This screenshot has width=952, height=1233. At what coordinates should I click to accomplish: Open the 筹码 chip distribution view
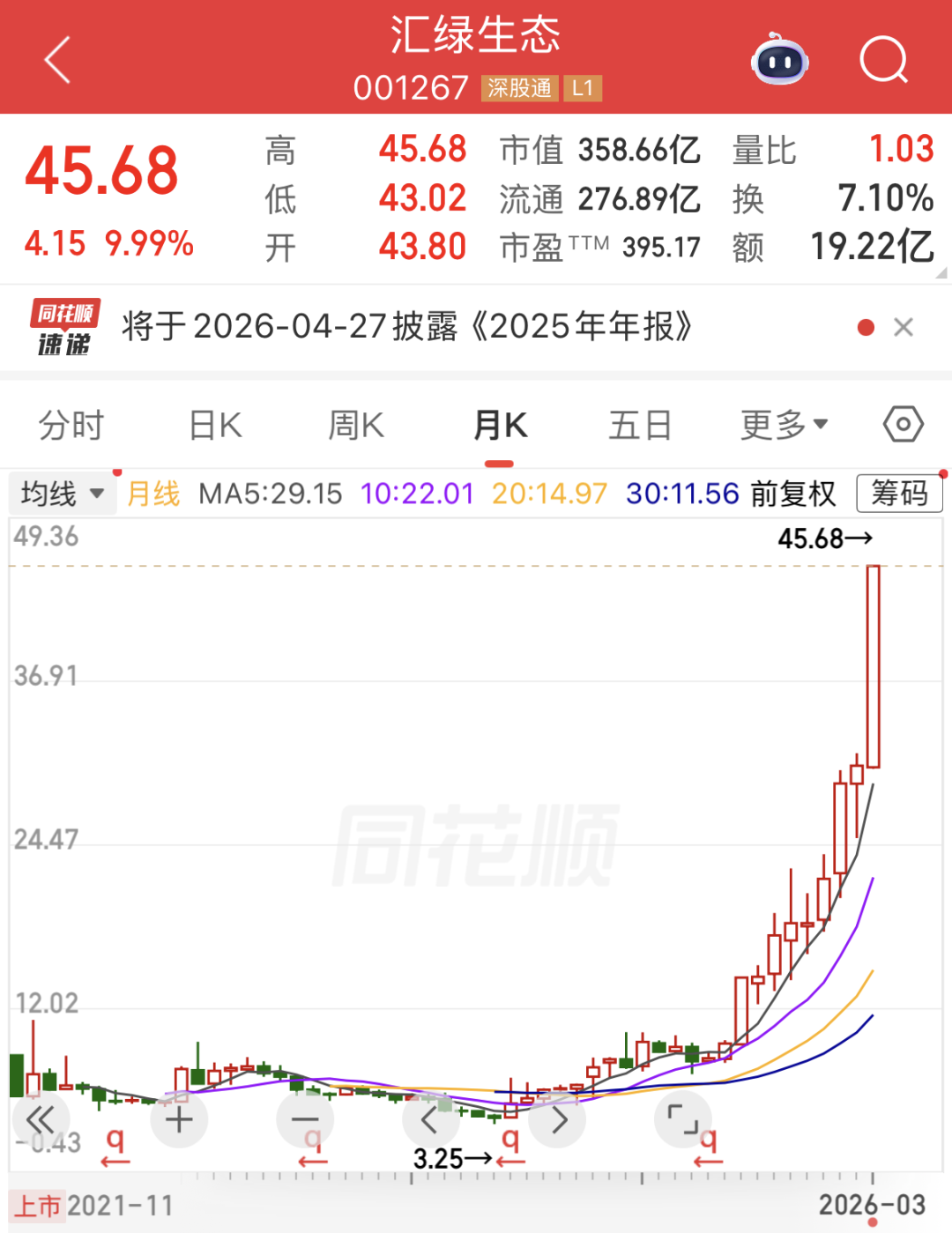(x=899, y=494)
